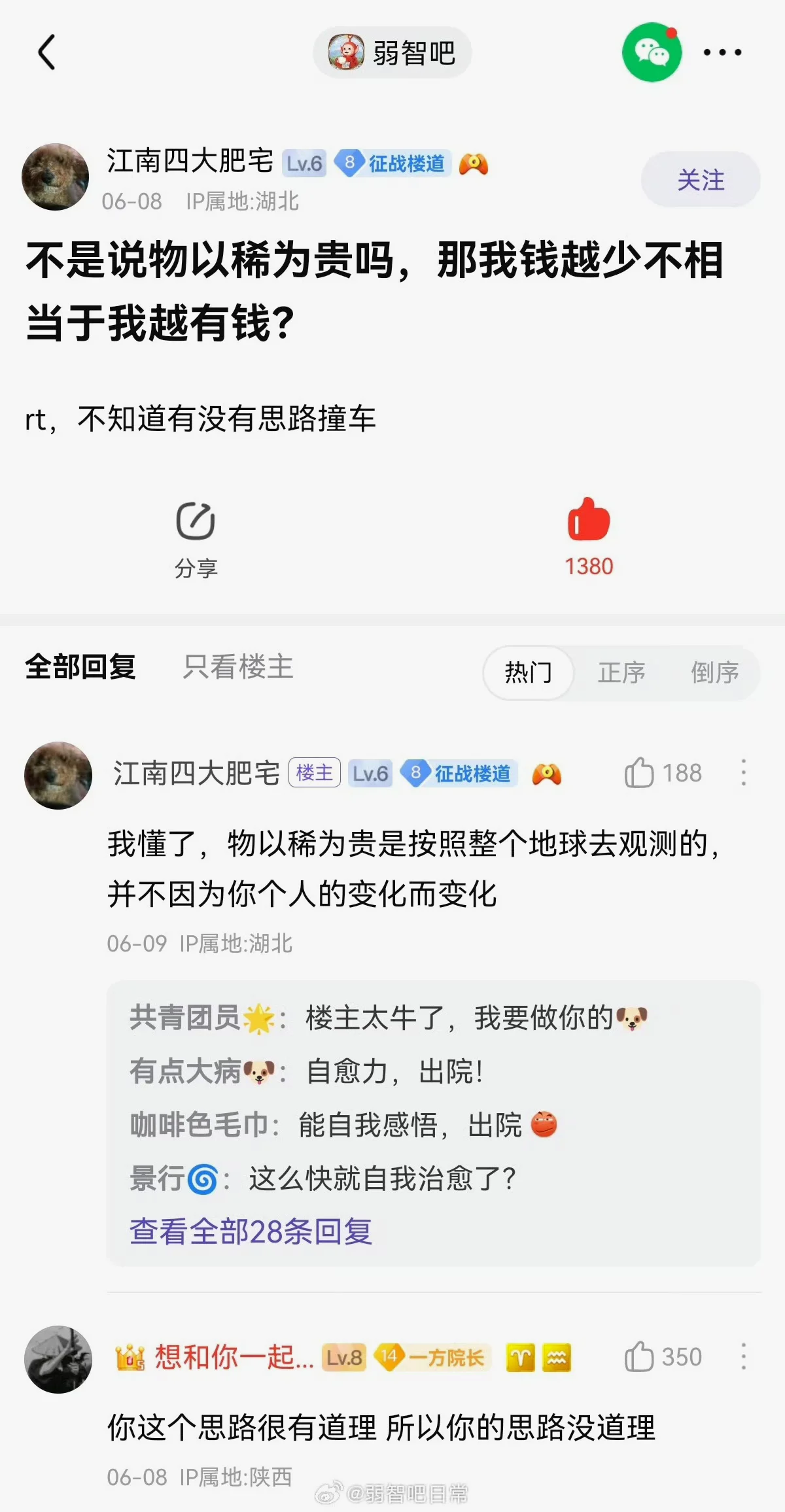Go back with the top-left arrow

click(x=47, y=52)
